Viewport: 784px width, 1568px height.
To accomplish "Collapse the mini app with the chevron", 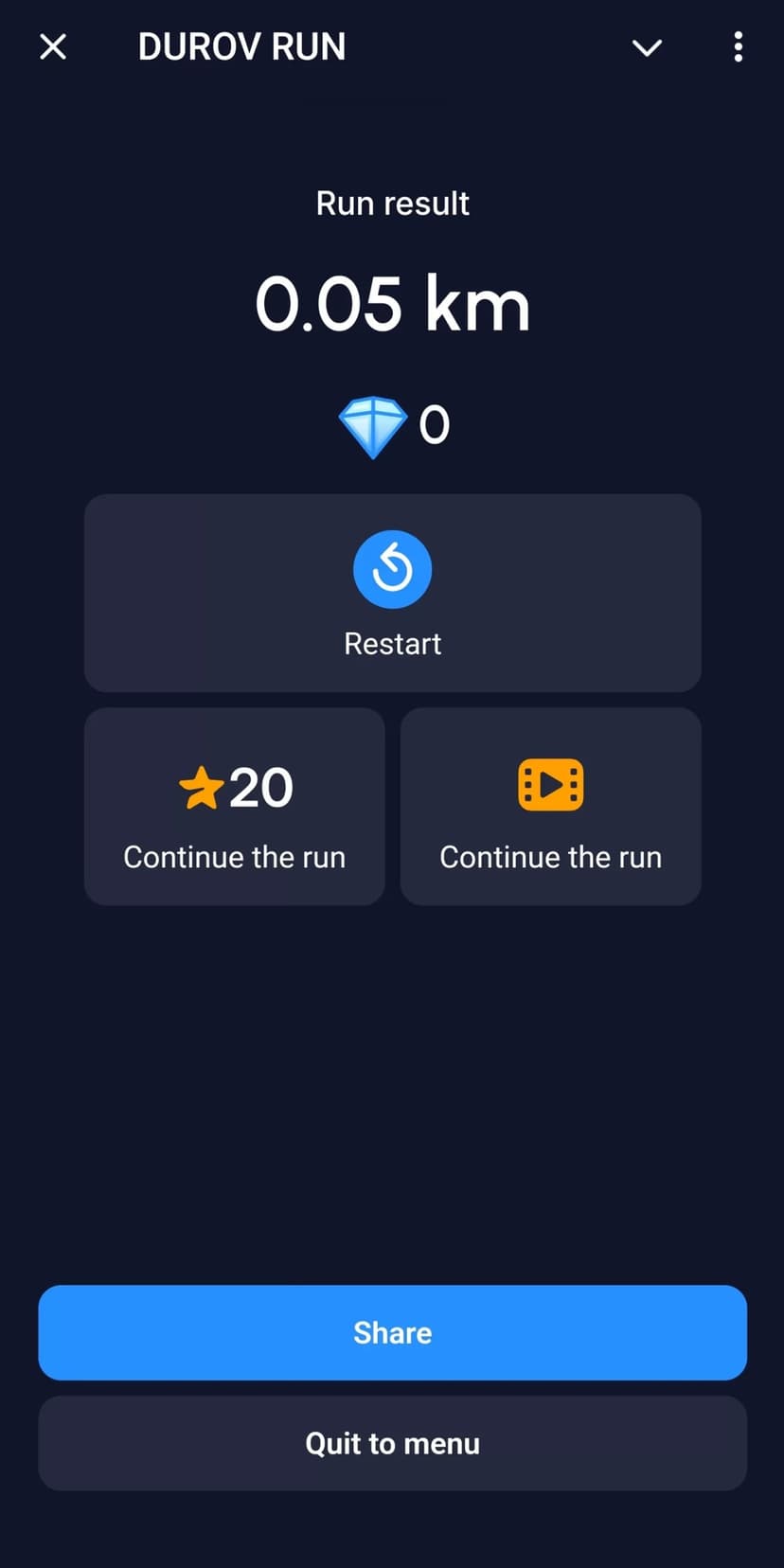I will tap(647, 47).
